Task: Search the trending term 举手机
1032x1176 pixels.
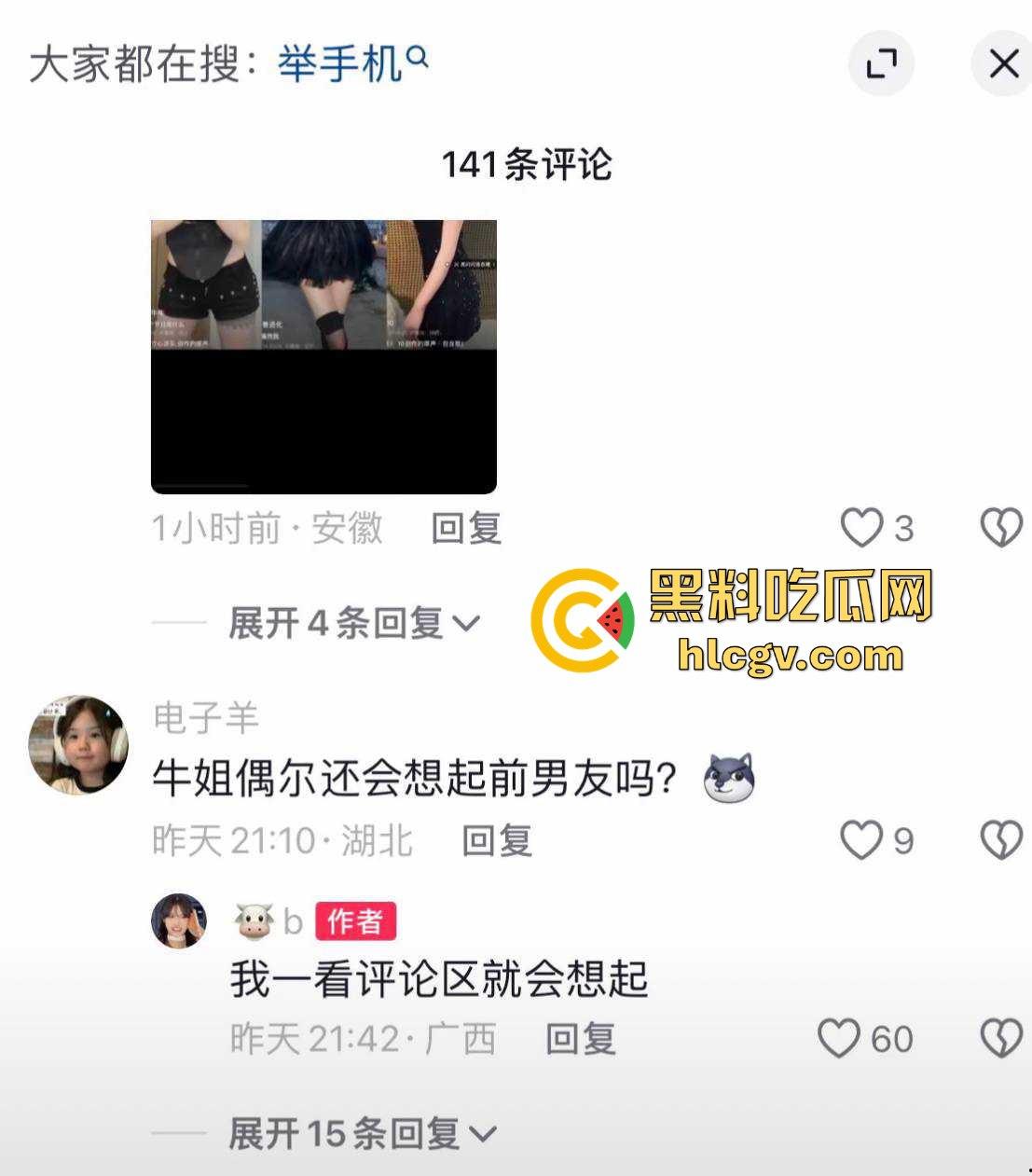Action: click(351, 64)
